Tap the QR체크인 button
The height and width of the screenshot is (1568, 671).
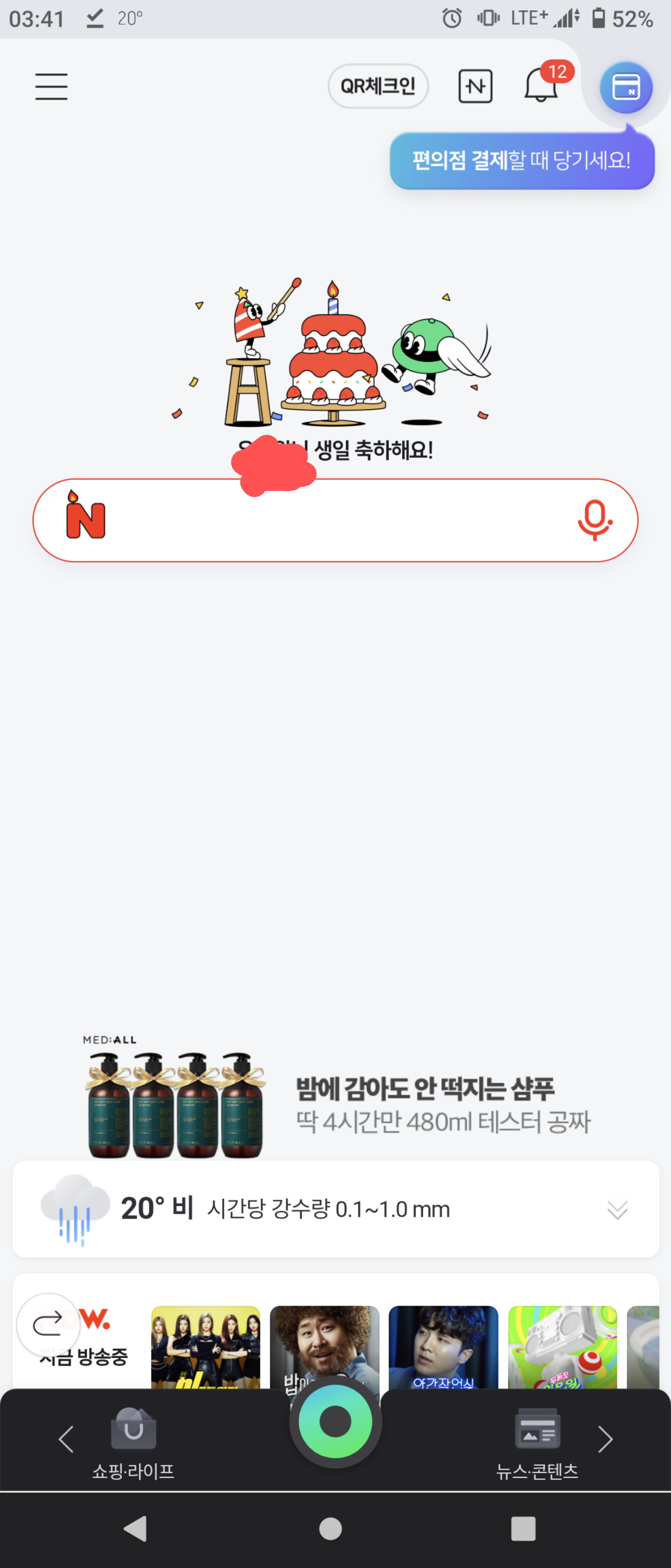click(378, 87)
